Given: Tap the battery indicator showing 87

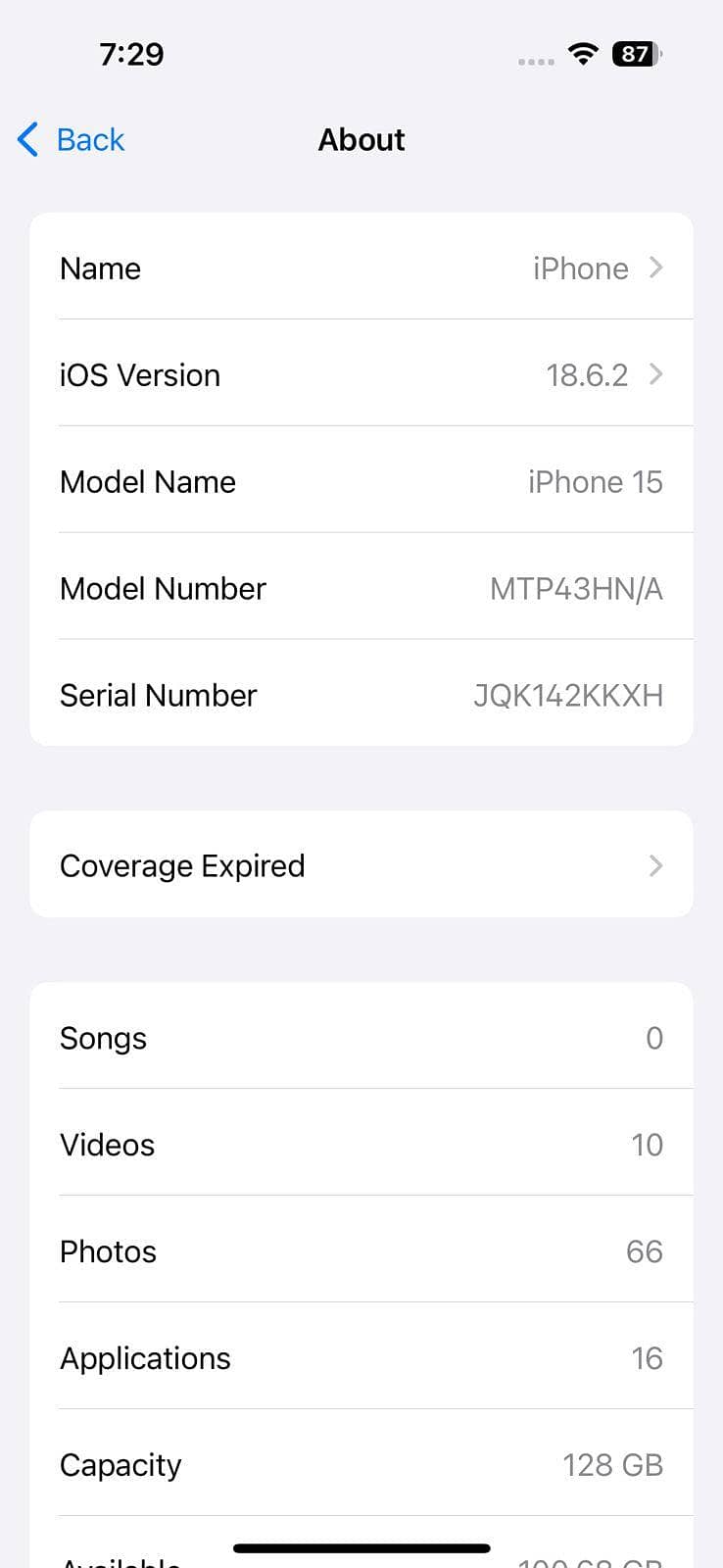Looking at the screenshot, I should coord(635,54).
